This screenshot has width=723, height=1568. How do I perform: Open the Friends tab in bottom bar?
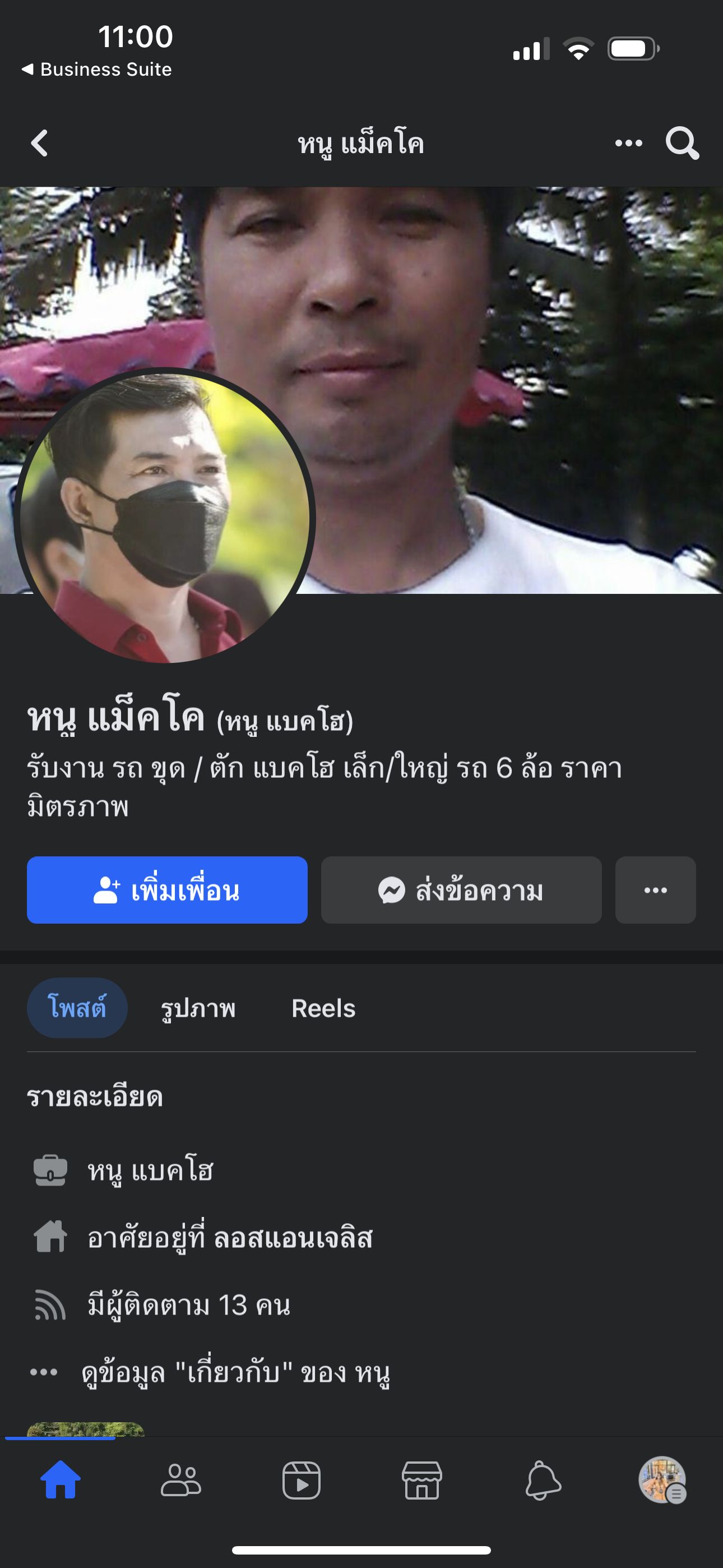180,1480
